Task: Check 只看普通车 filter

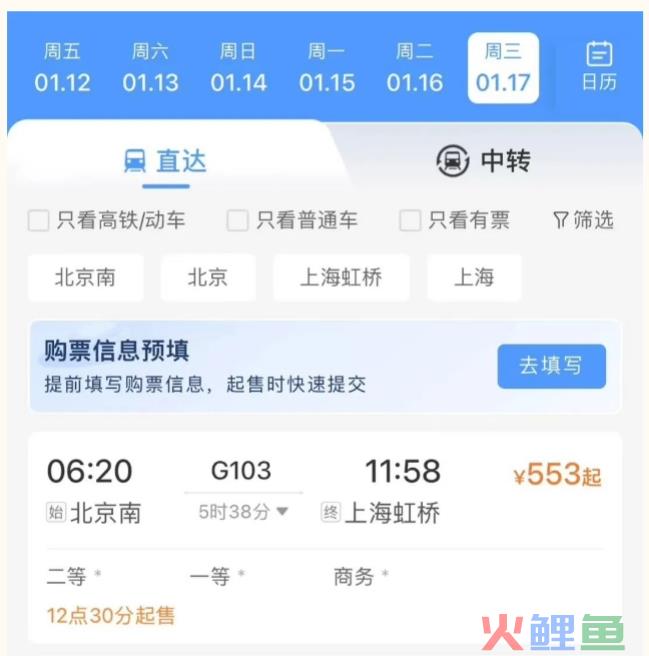Action: pyautogui.click(x=238, y=221)
